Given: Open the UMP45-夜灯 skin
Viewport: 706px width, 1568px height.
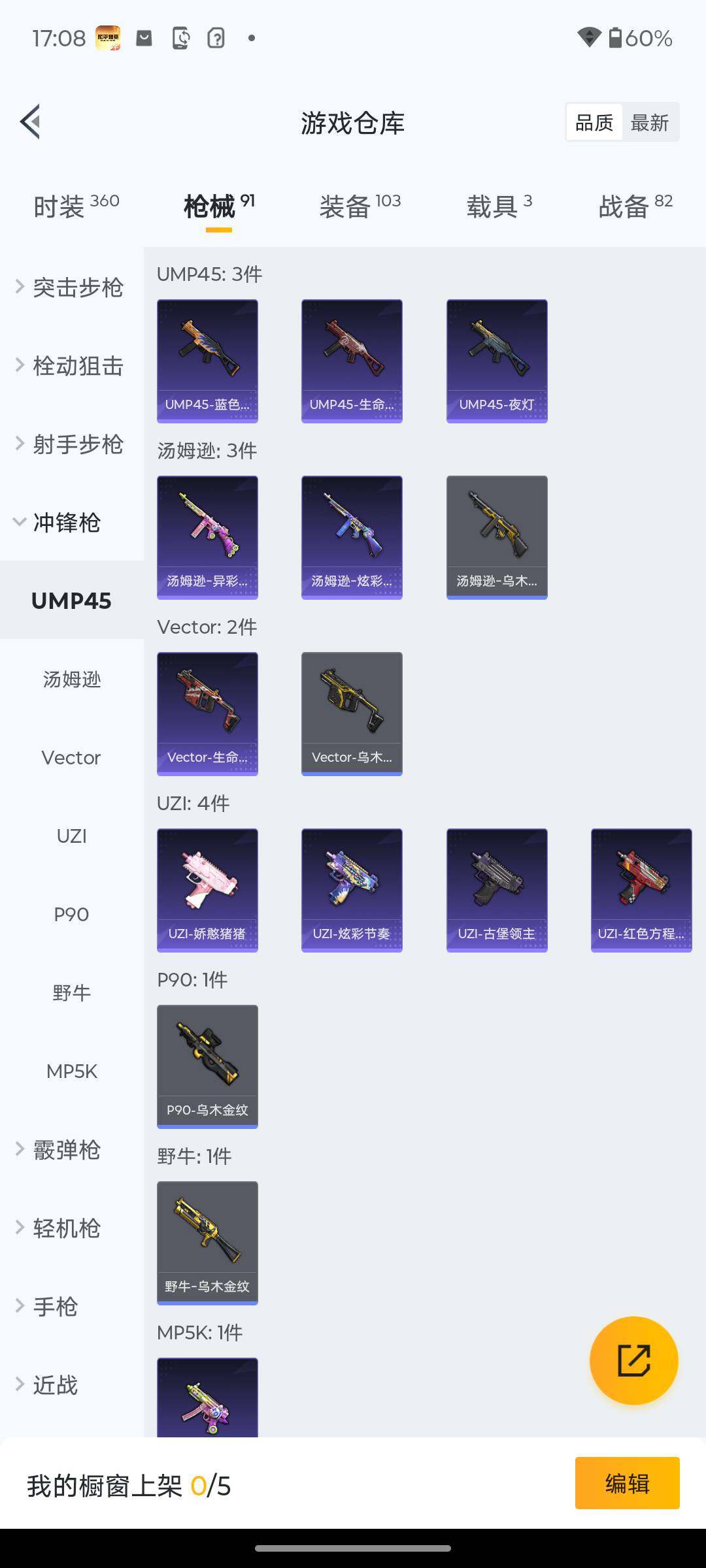Looking at the screenshot, I should (497, 361).
